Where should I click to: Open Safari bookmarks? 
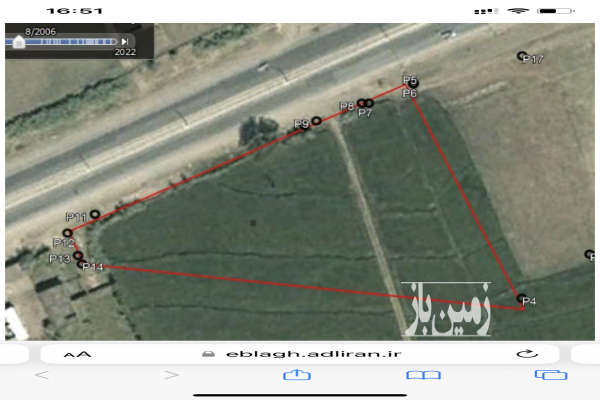(x=424, y=375)
